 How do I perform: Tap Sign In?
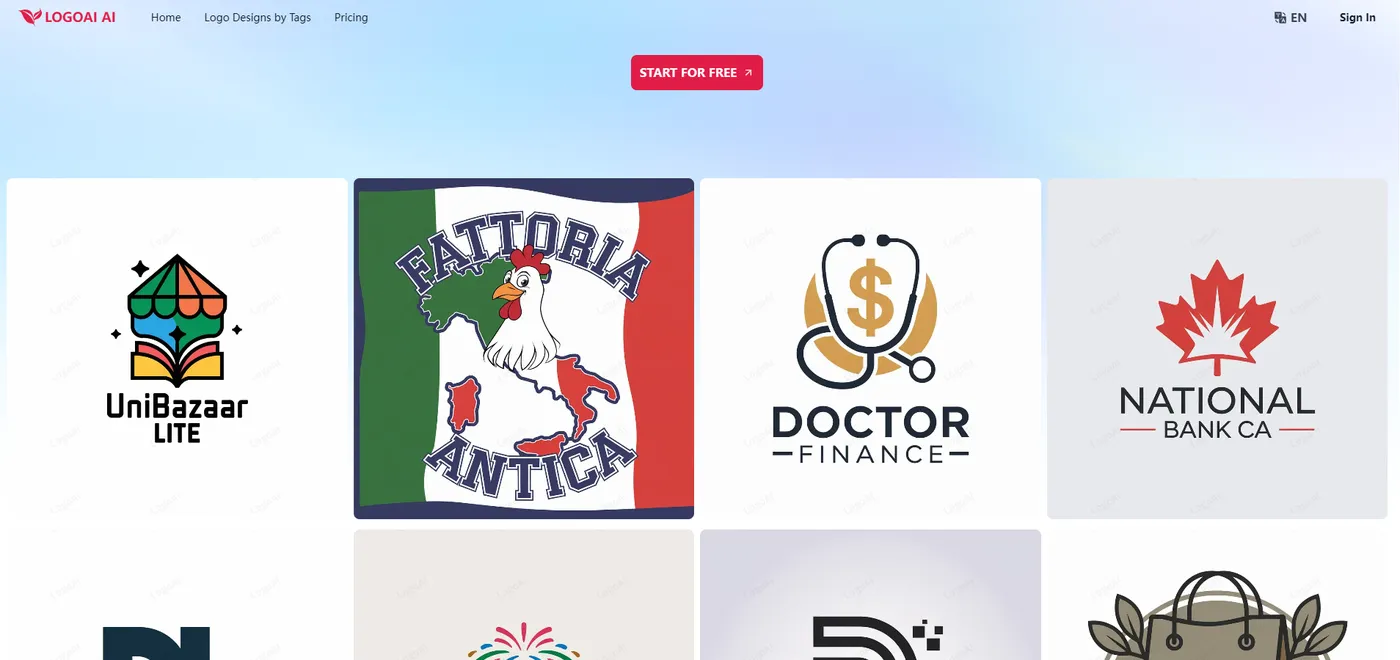1357,17
